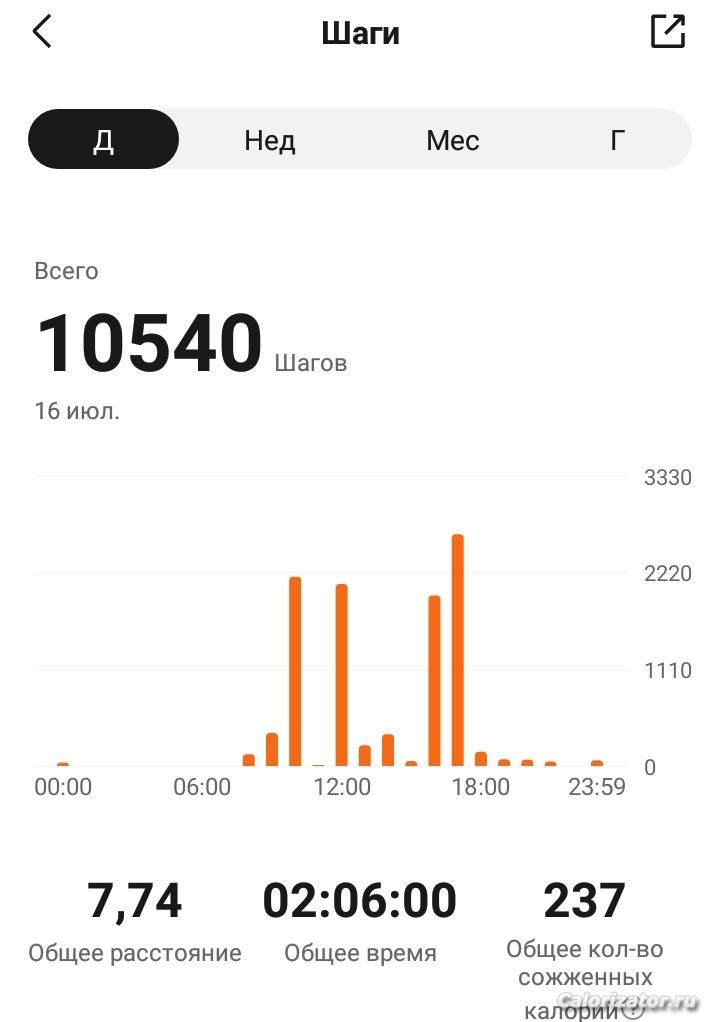Share the step statistics
The height and width of the screenshot is (1022, 720).
coord(667,32)
